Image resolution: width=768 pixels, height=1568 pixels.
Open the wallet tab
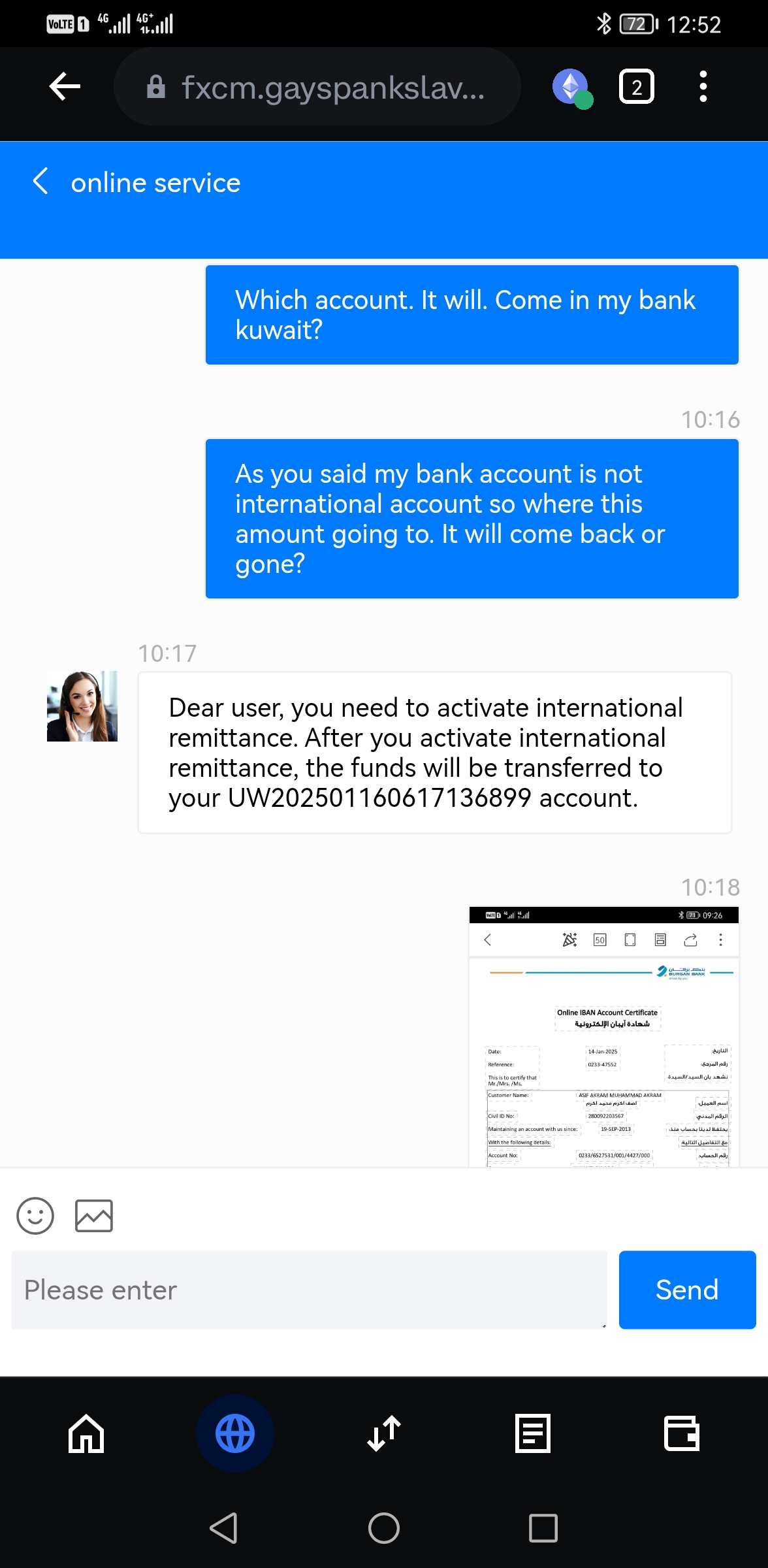click(681, 1433)
